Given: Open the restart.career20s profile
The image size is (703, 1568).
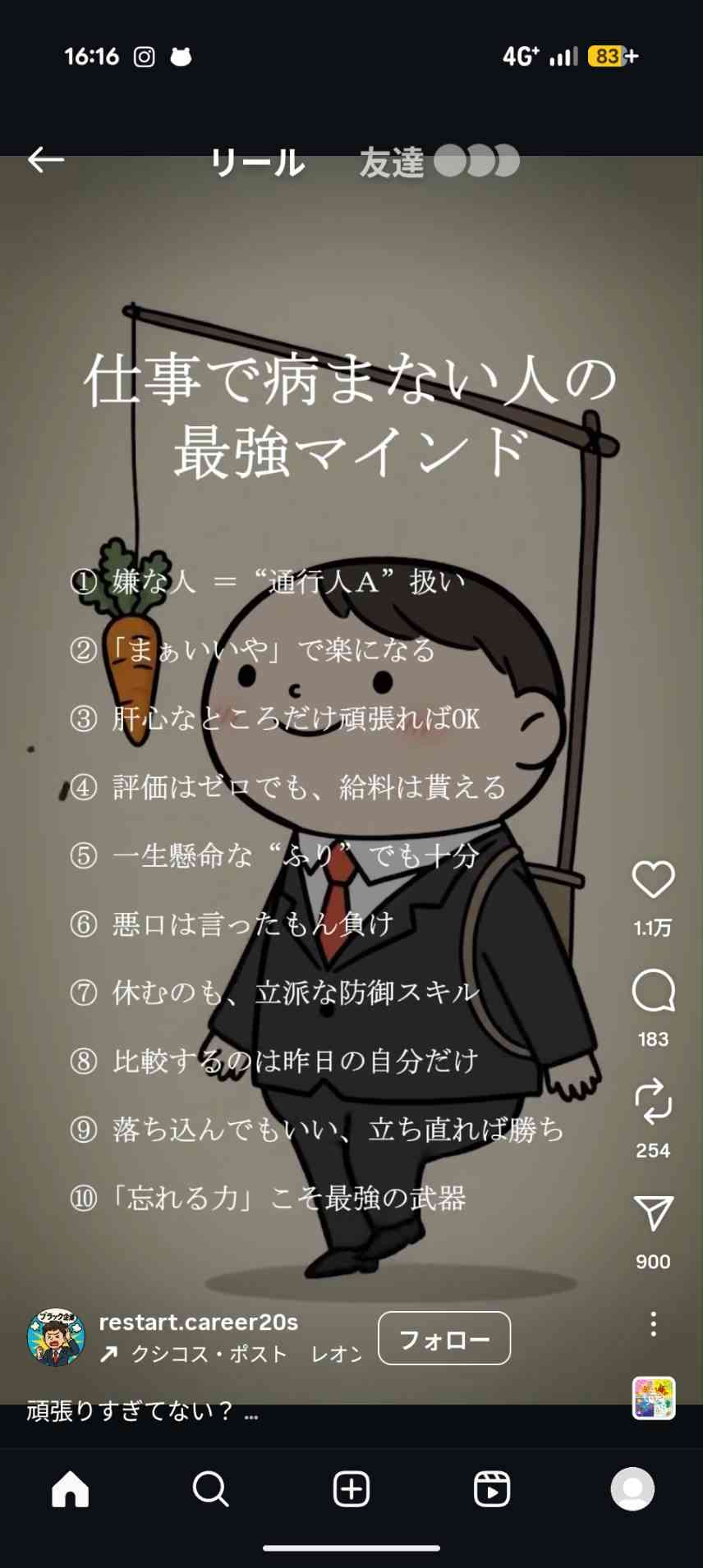Looking at the screenshot, I should click(x=198, y=1322).
